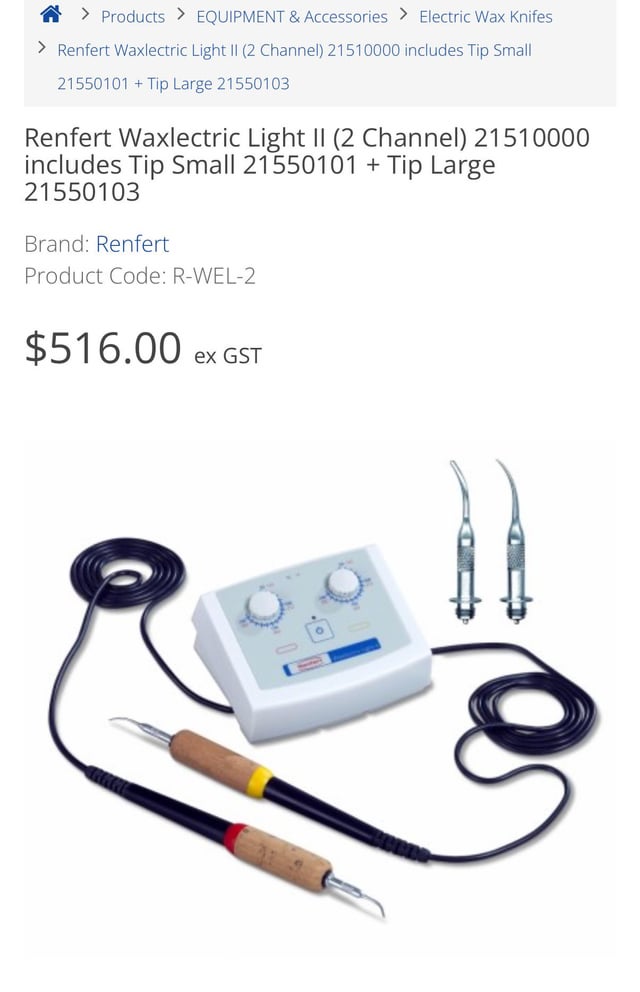Open the Renfert Waxlectric Light II breadcrumb link
640x992 pixels.
click(294, 50)
